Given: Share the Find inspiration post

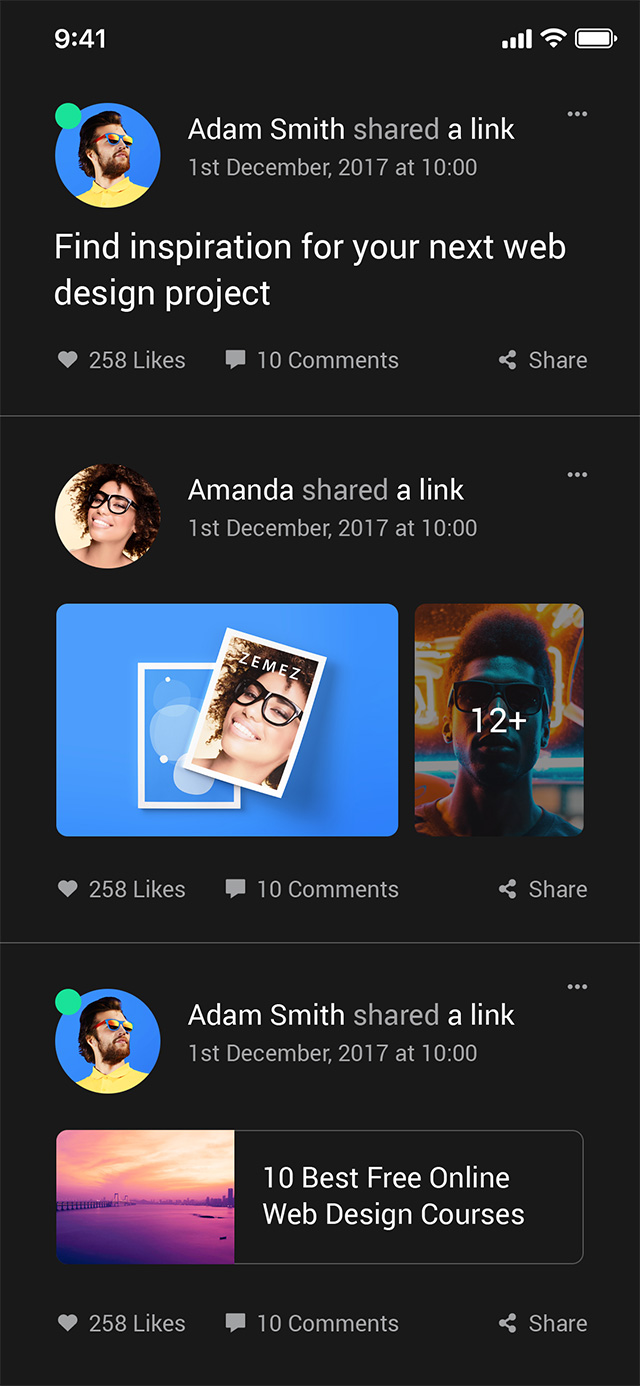Looking at the screenshot, I should 543,360.
